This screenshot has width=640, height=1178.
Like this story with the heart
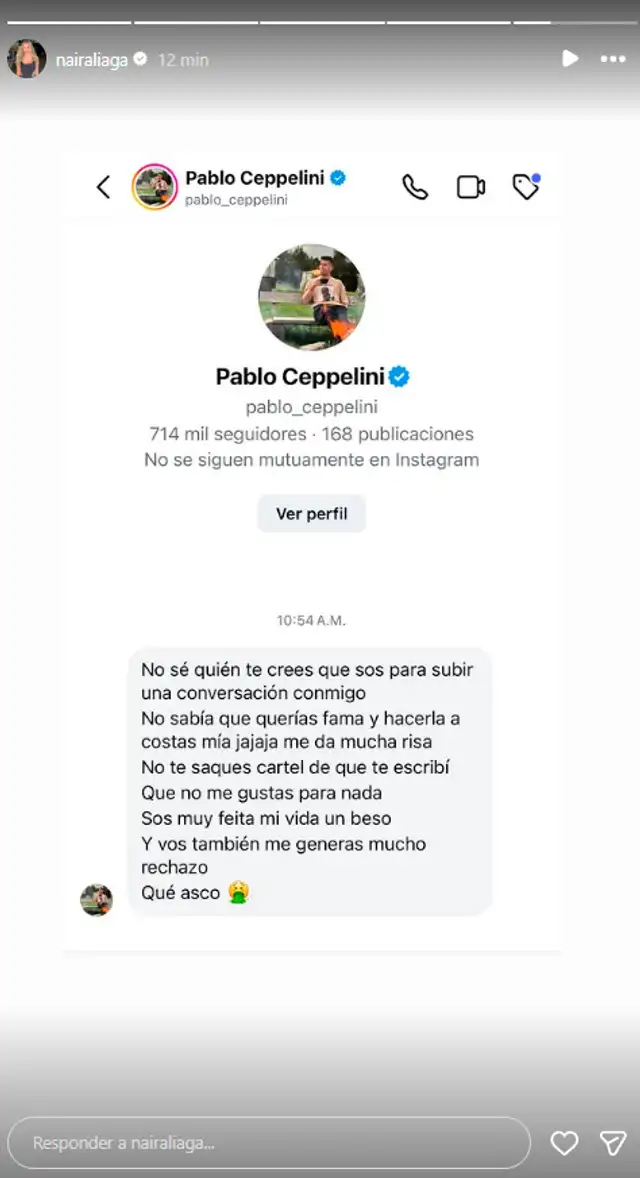pyautogui.click(x=565, y=1143)
